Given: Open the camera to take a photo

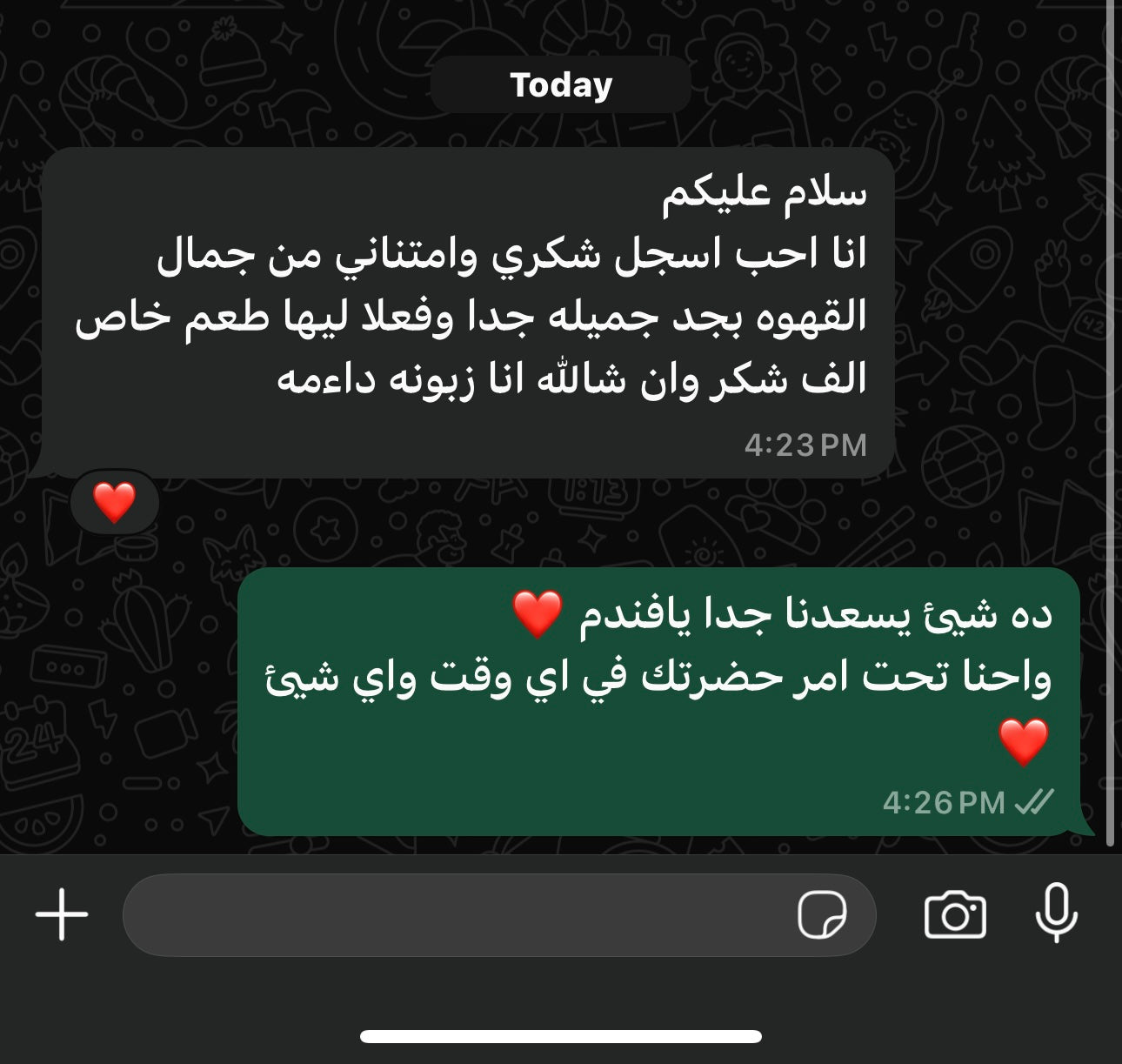Looking at the screenshot, I should tap(955, 915).
